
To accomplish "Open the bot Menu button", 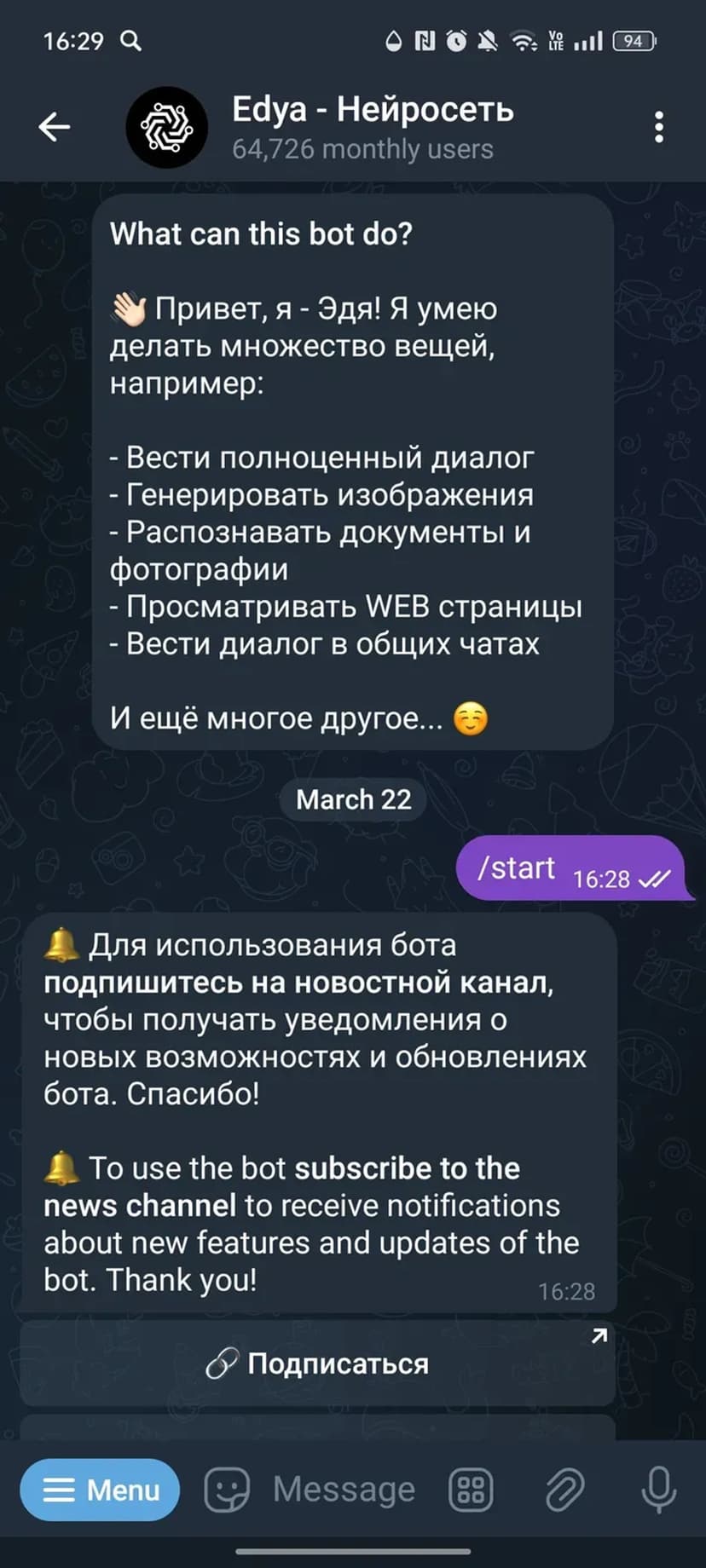I will pos(100,1490).
